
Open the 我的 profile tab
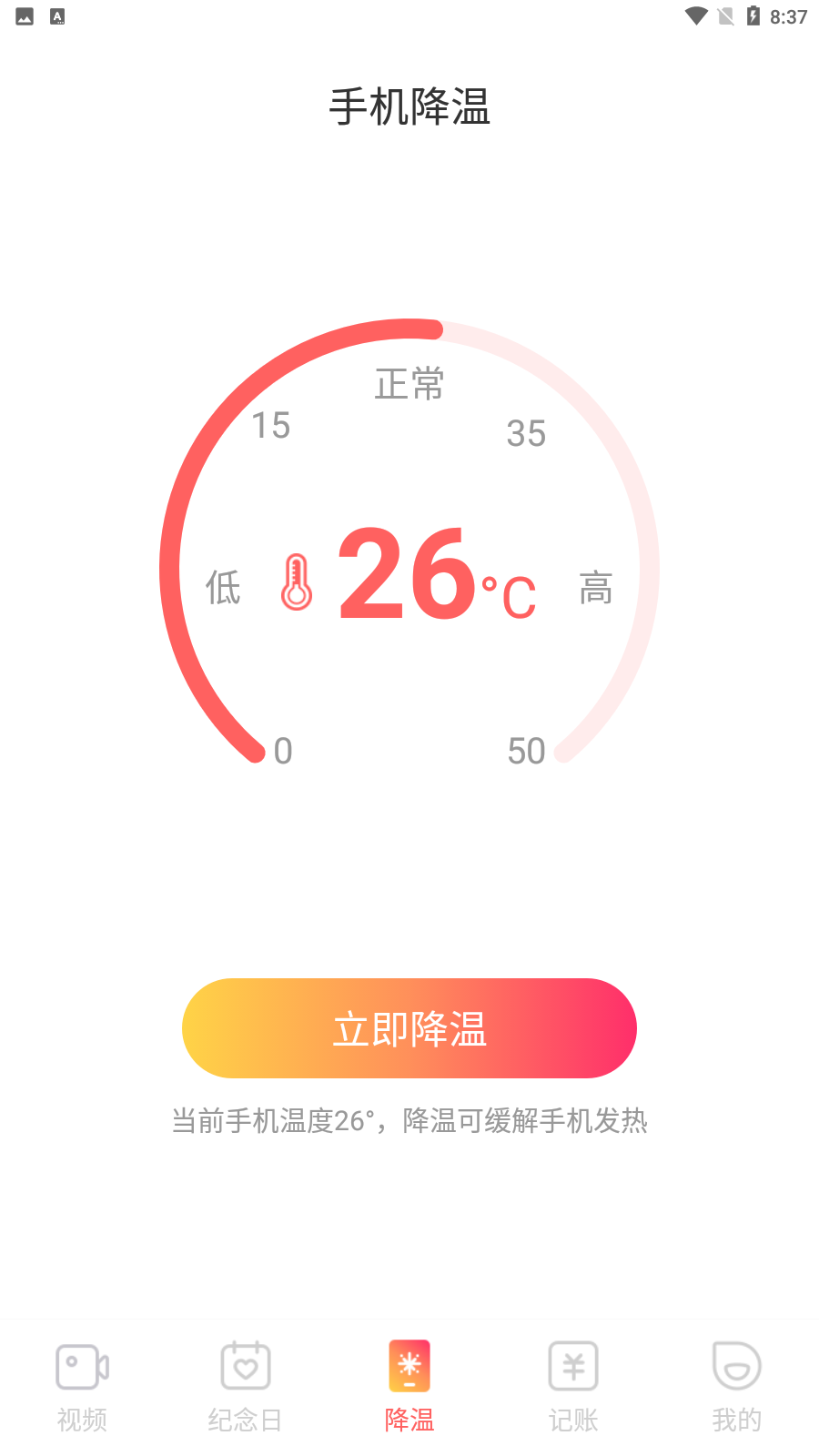(737, 1385)
